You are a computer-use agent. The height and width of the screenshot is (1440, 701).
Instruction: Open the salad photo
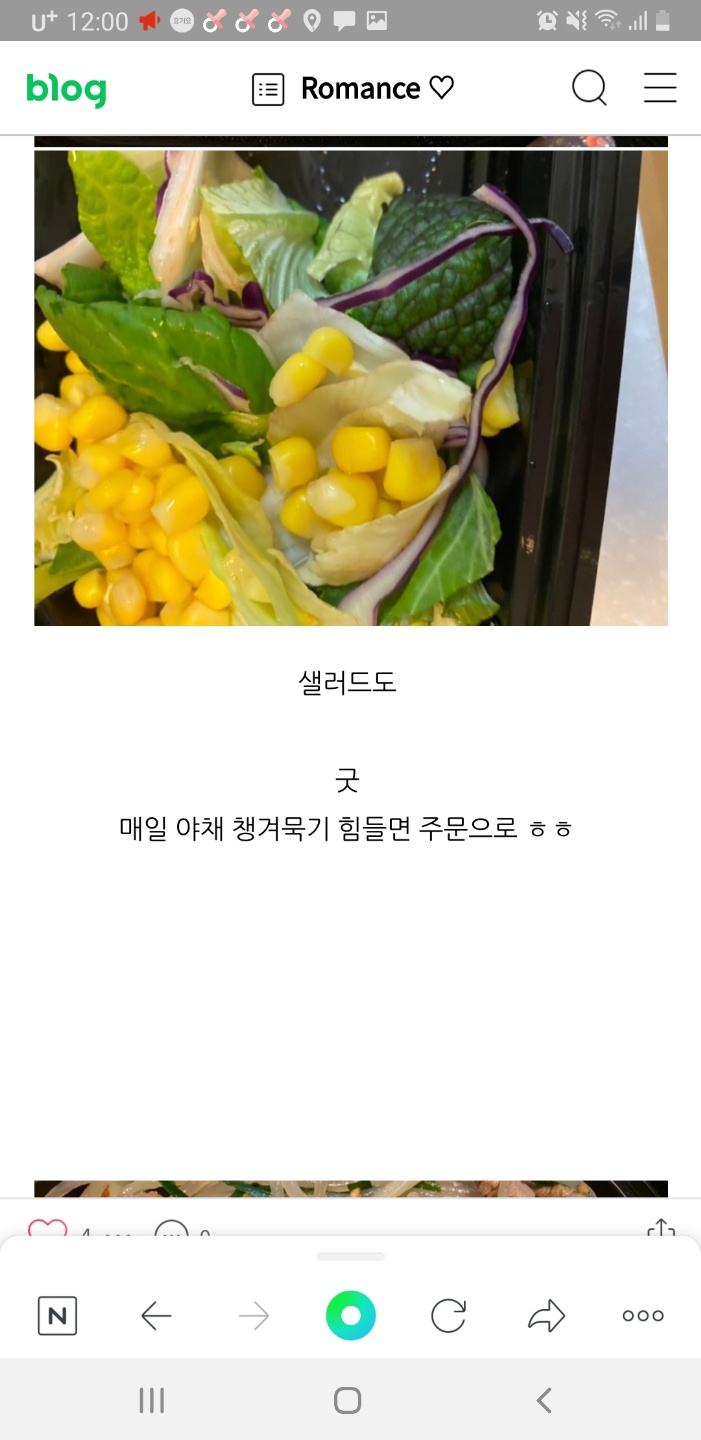[350, 388]
